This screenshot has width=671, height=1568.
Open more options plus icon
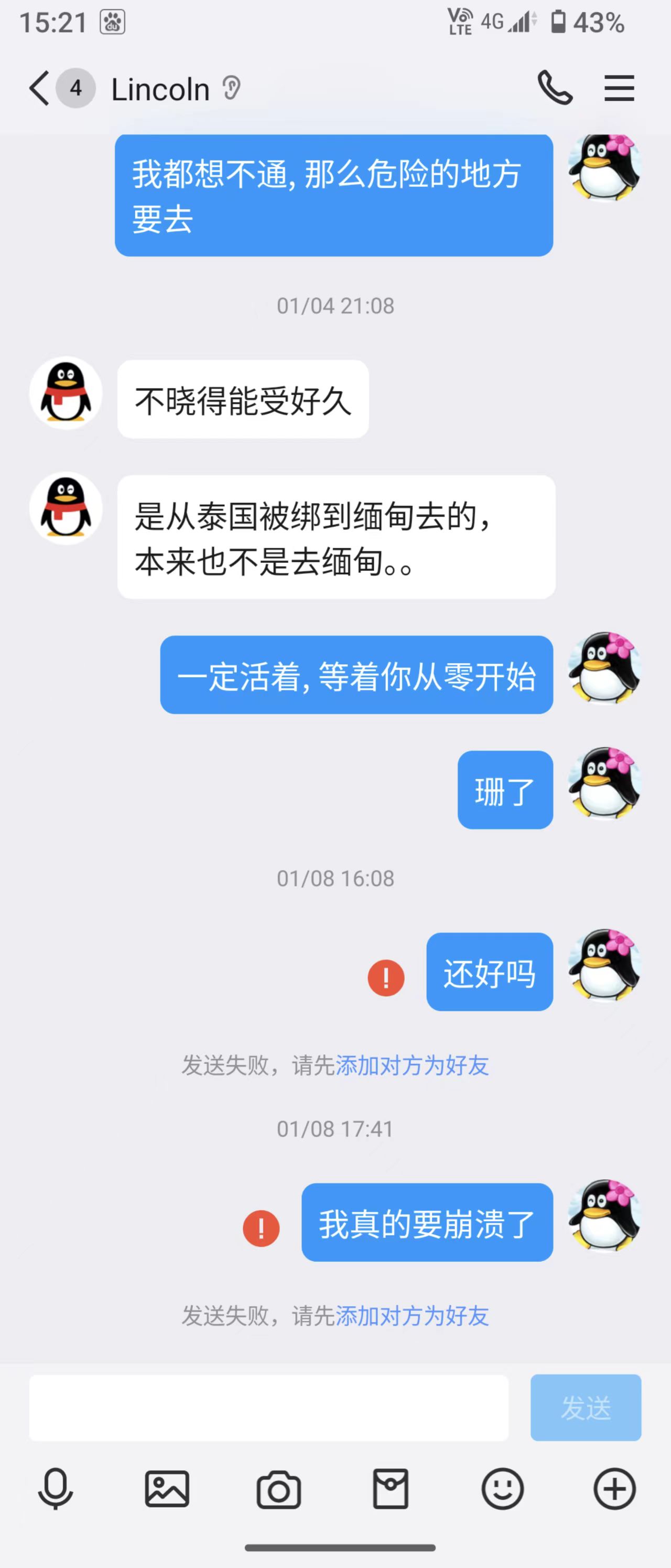614,1489
